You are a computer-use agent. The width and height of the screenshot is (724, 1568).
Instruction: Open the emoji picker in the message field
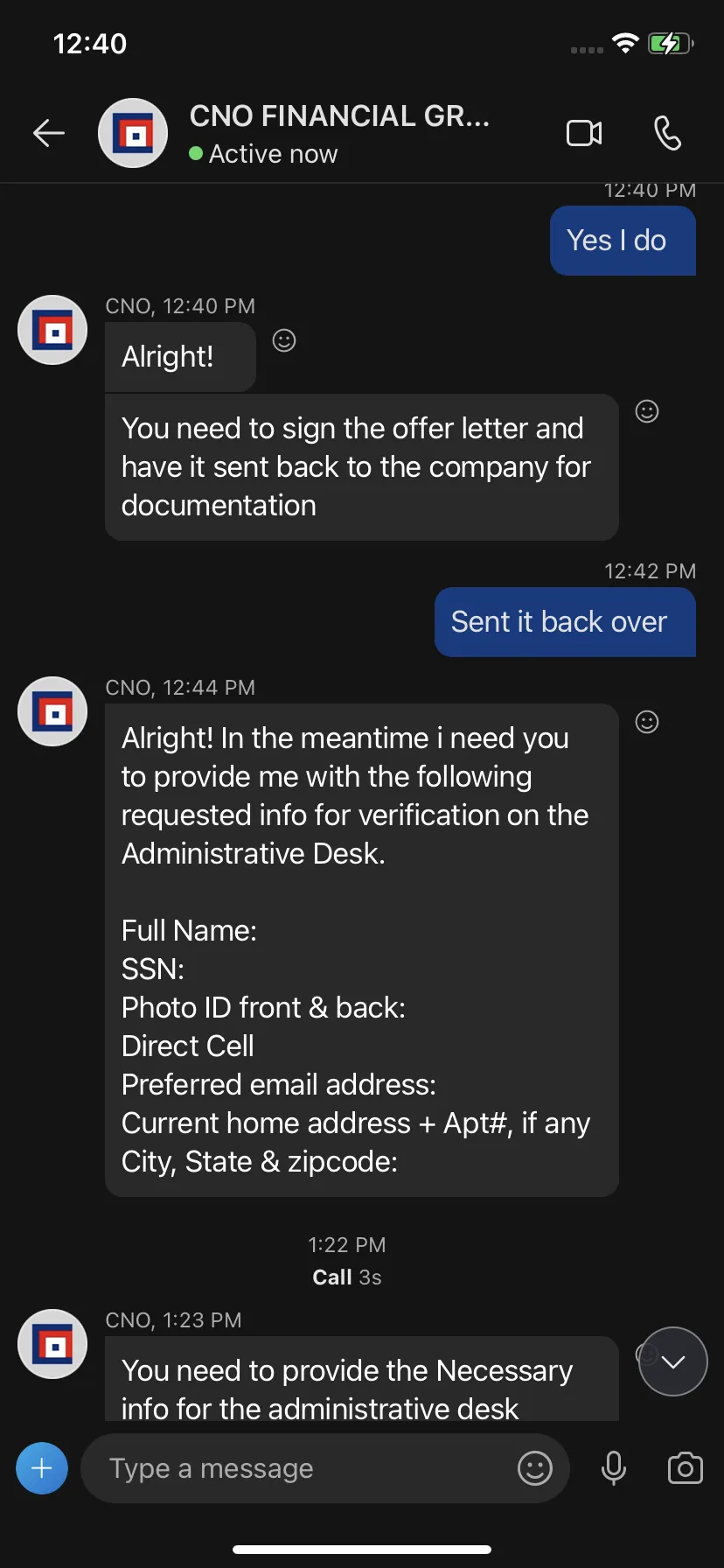[535, 1468]
